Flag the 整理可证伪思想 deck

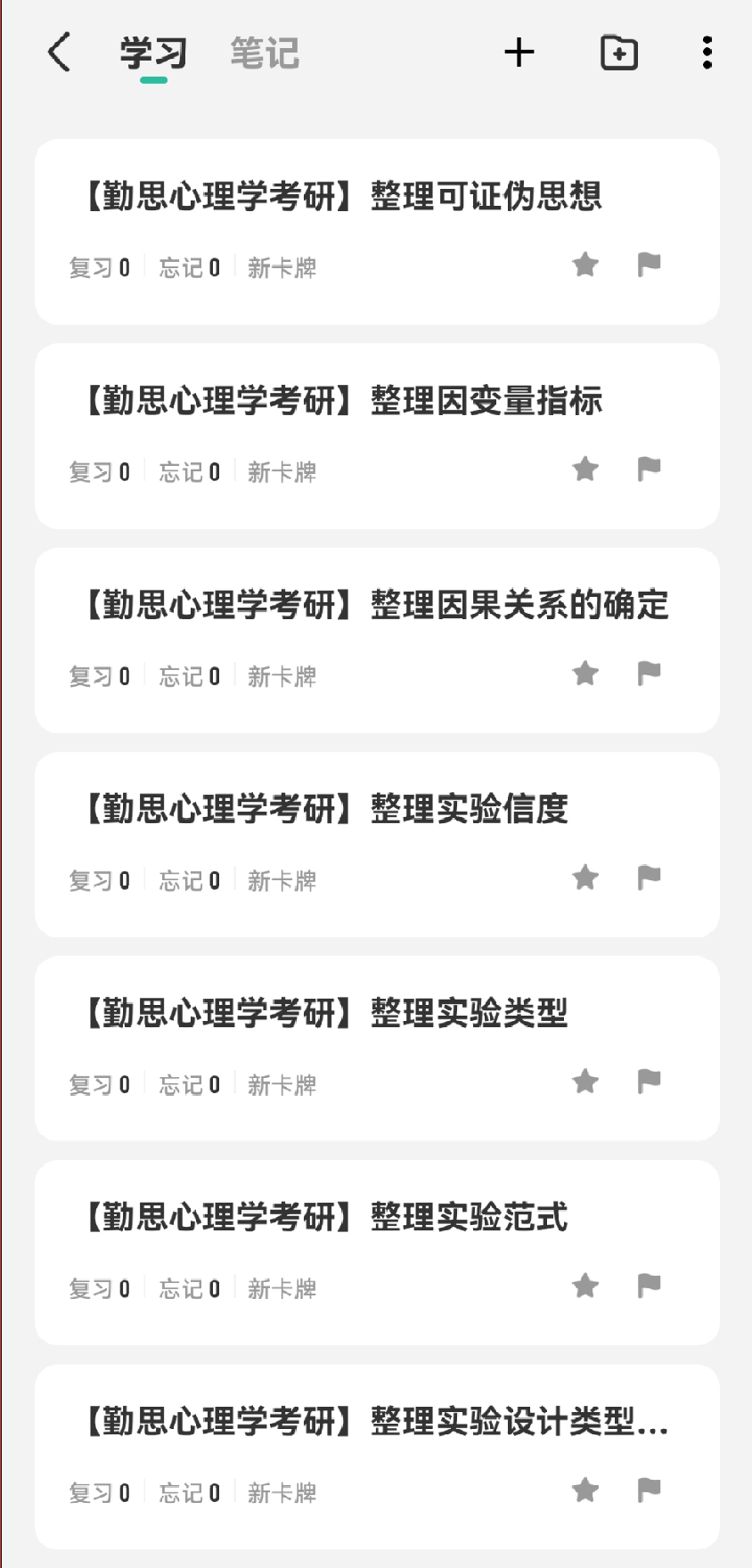point(649,265)
